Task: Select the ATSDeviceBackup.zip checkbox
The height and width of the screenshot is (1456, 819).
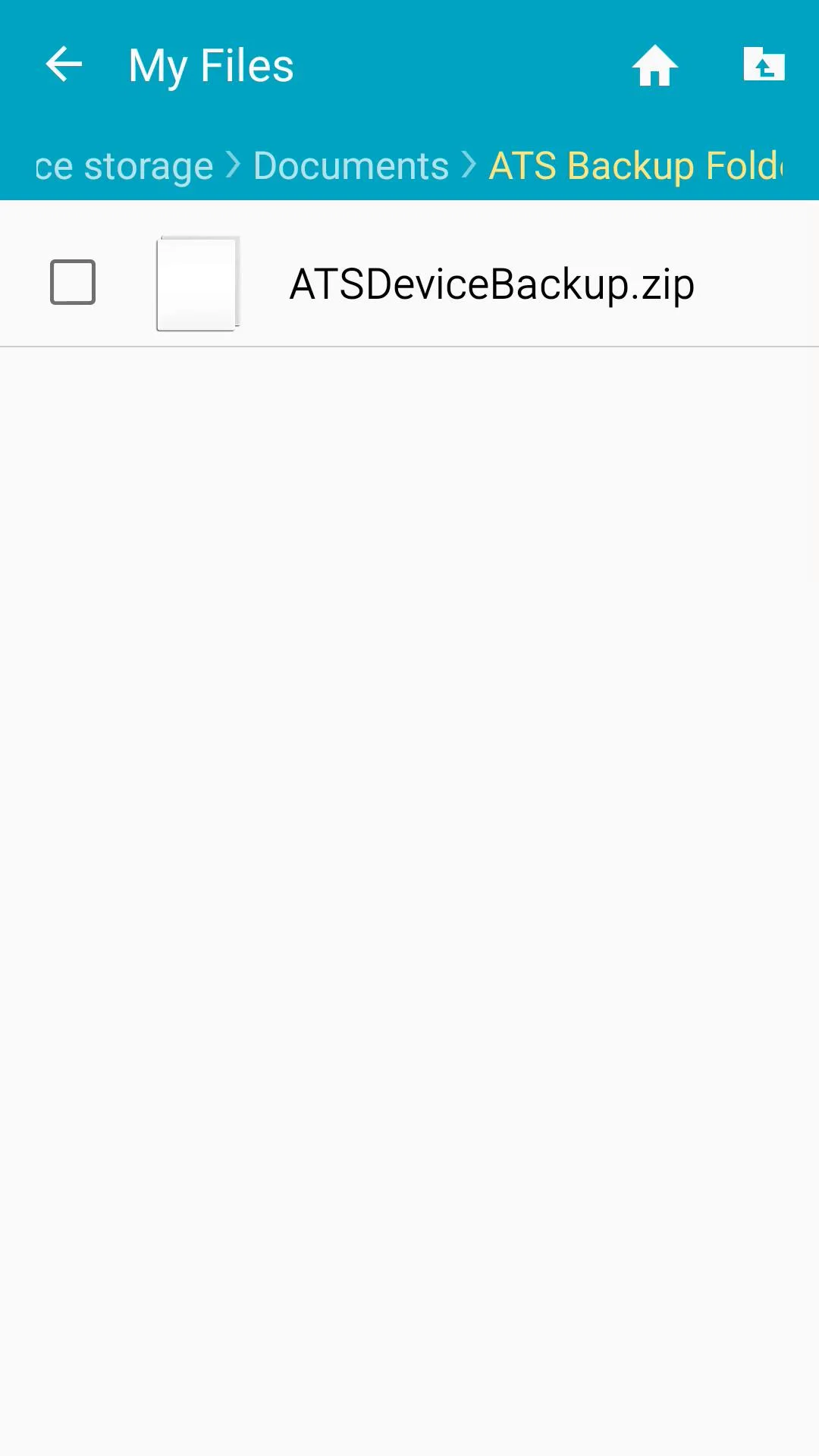Action: coord(73,282)
